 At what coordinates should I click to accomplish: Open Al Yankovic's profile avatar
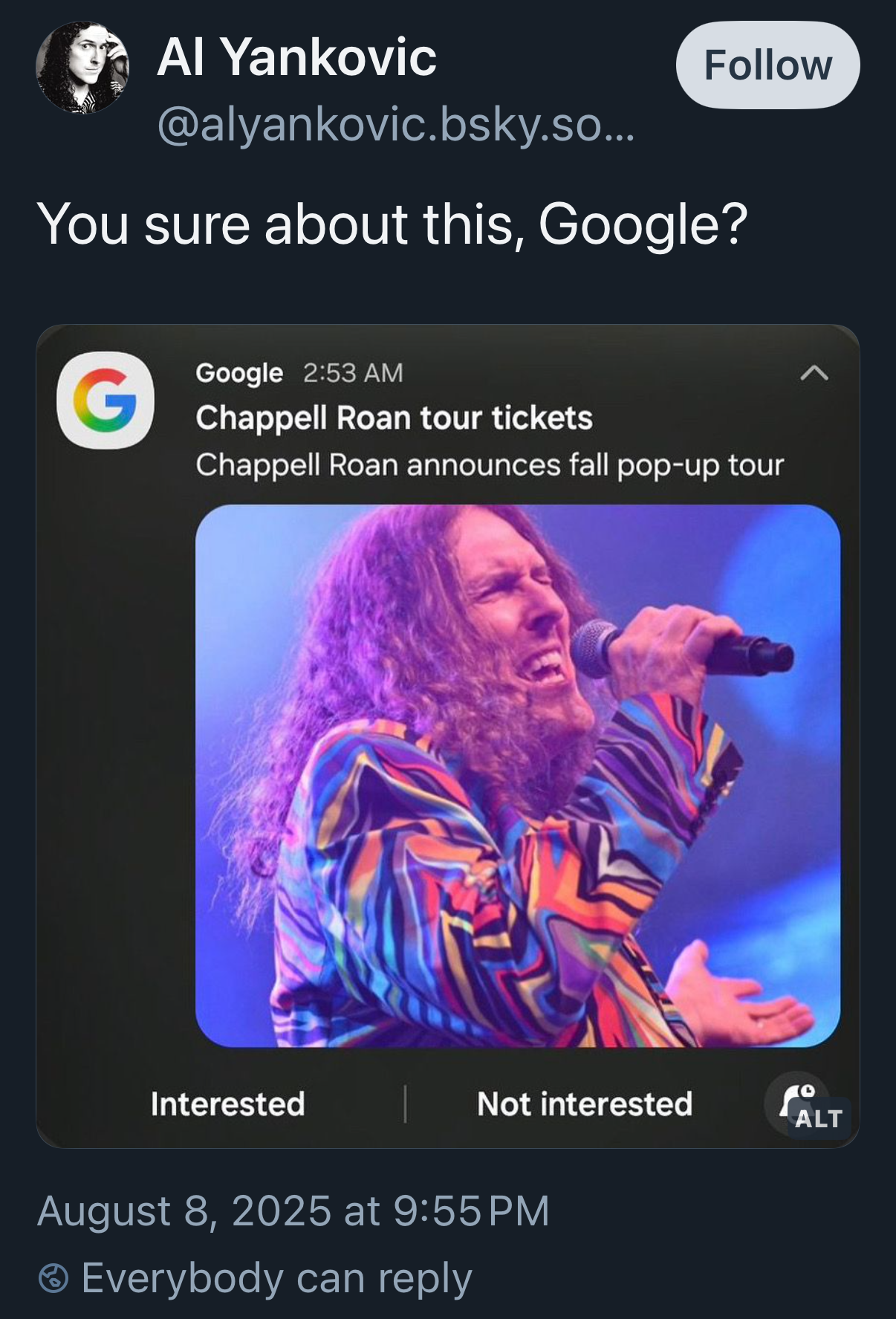click(82, 68)
